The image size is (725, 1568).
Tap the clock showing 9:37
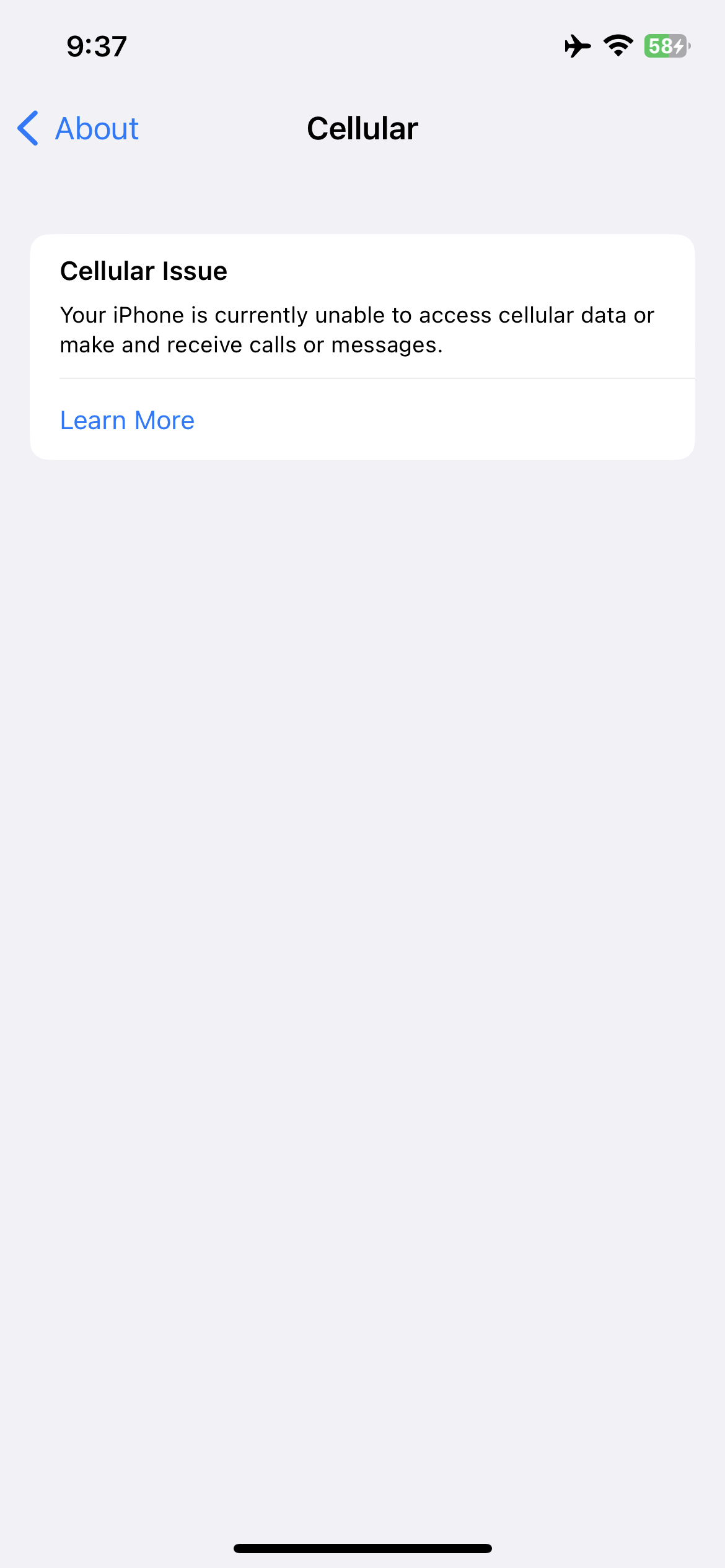click(96, 45)
